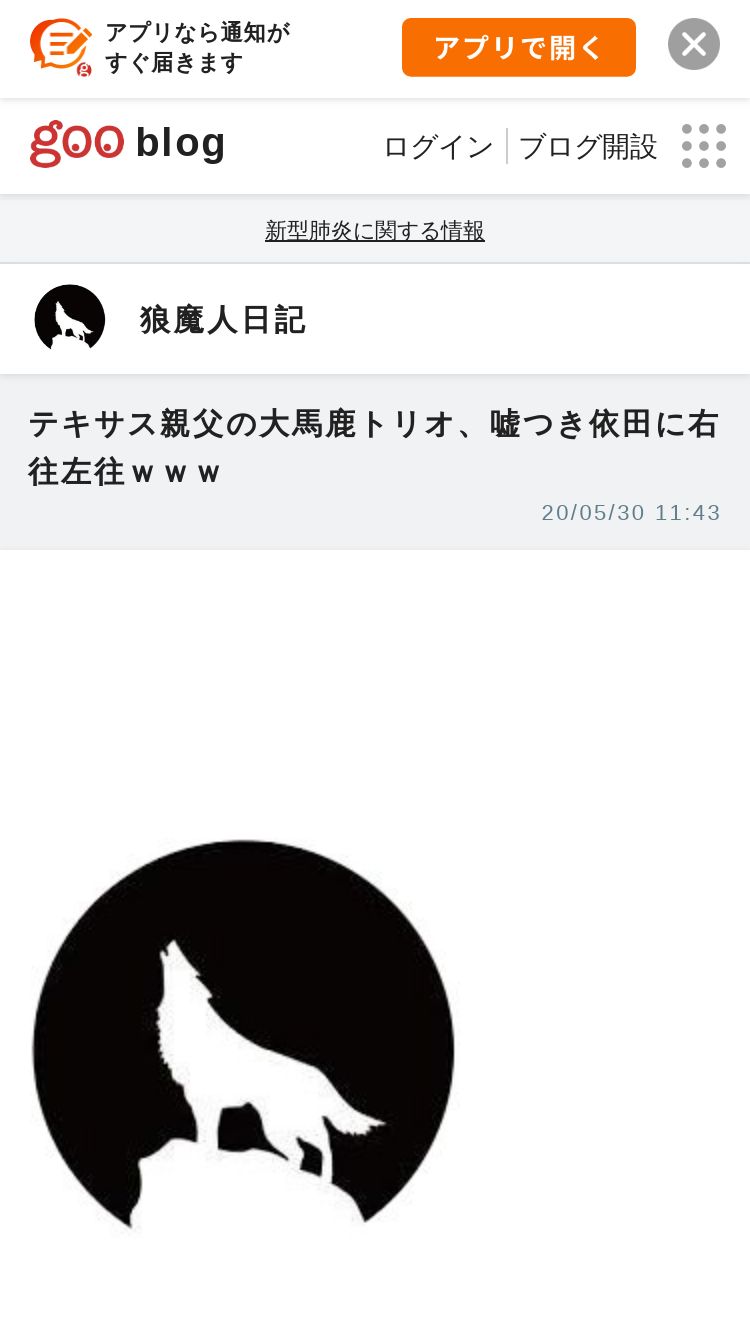Screen dimensions: 750x1334
Task: Select ブログ開設 to create a blog
Action: point(588,146)
